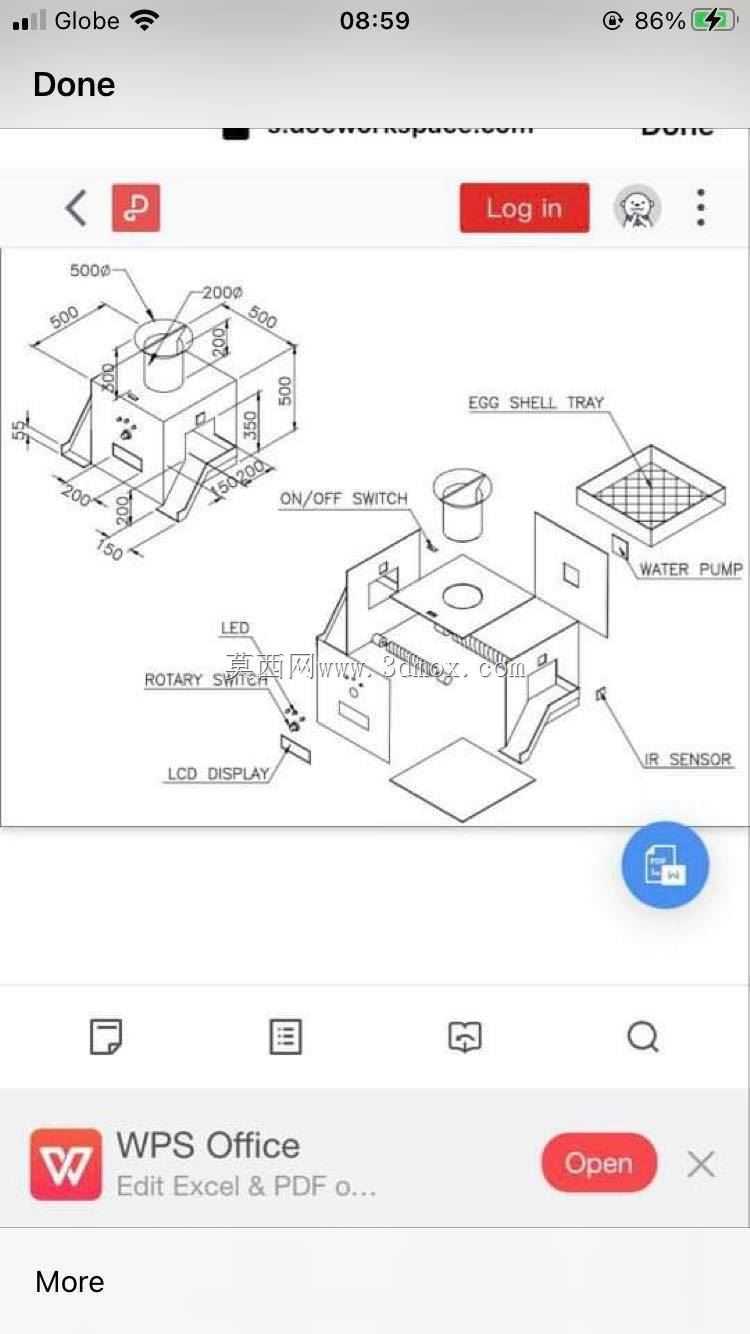Open the page note icon in bottom toolbar
This screenshot has height=1334, width=750.
pos(106,1037)
